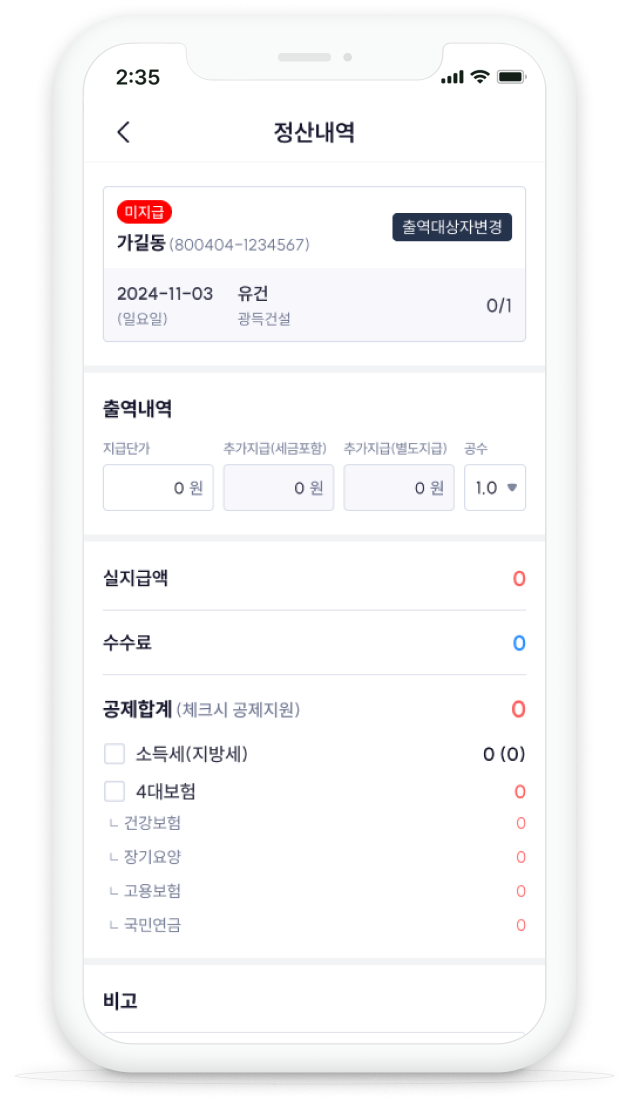
Task: Check the 4대보험 deduction checkbox
Action: [x=114, y=792]
